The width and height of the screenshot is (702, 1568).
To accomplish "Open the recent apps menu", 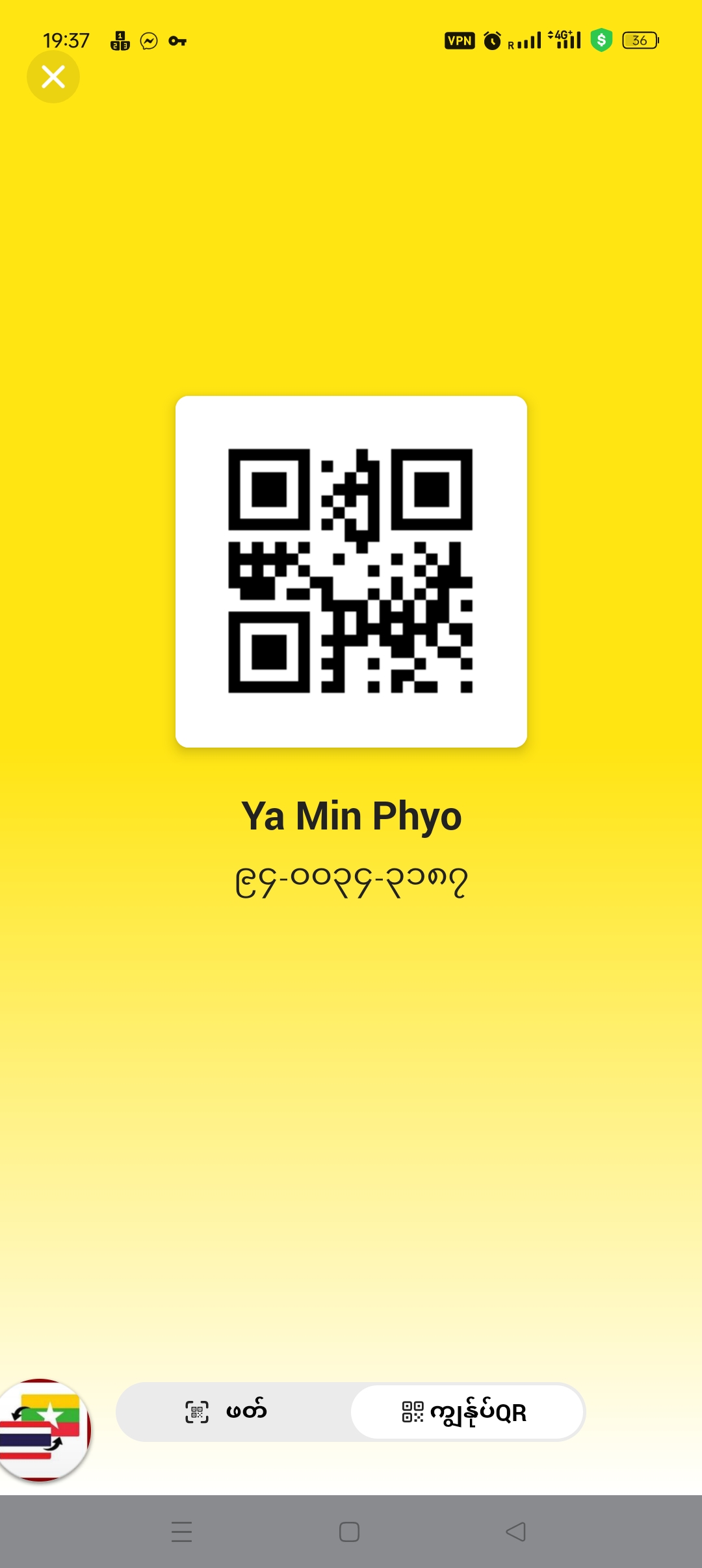I will (x=181, y=1532).
